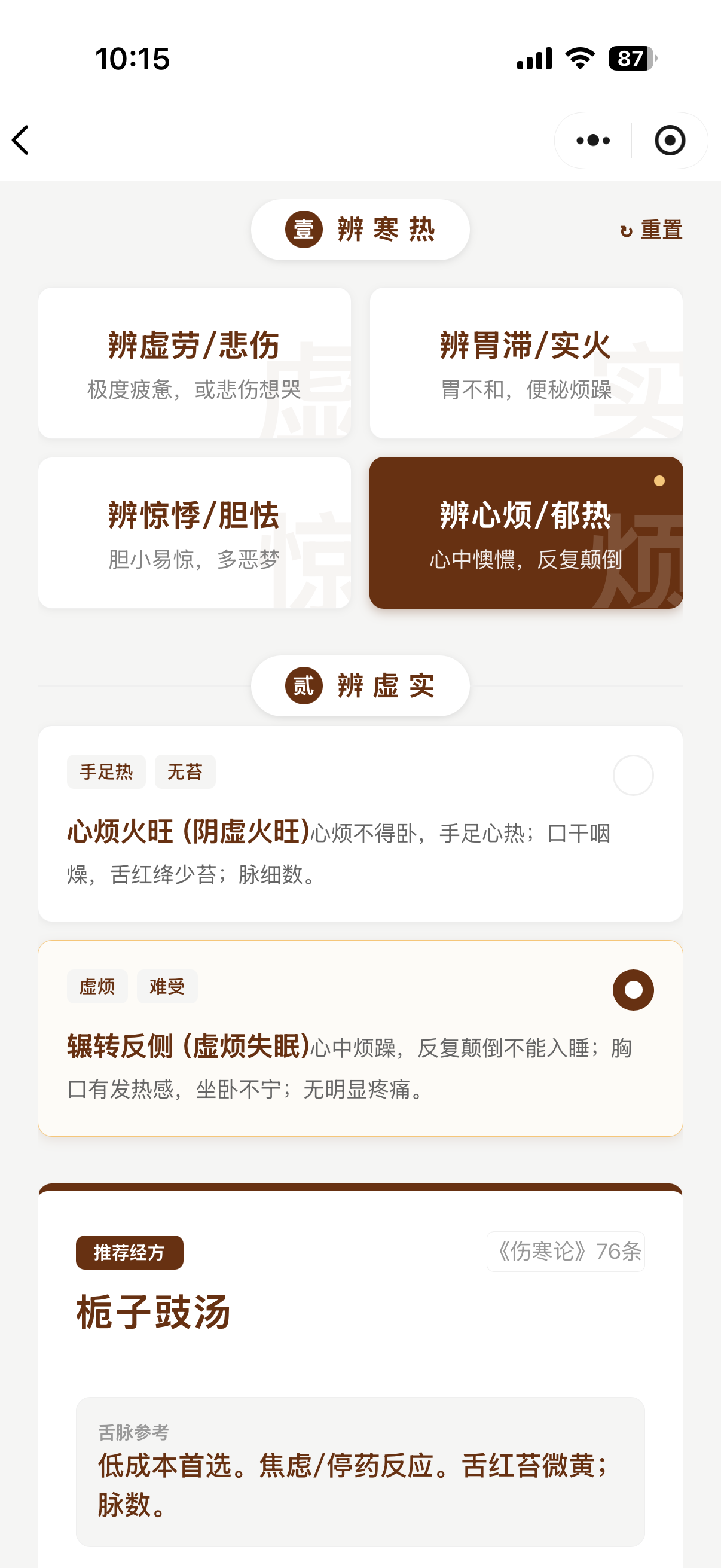Select the 辨胃滞/实火 category card
This screenshot has height=1568, width=721.
pos(526,361)
